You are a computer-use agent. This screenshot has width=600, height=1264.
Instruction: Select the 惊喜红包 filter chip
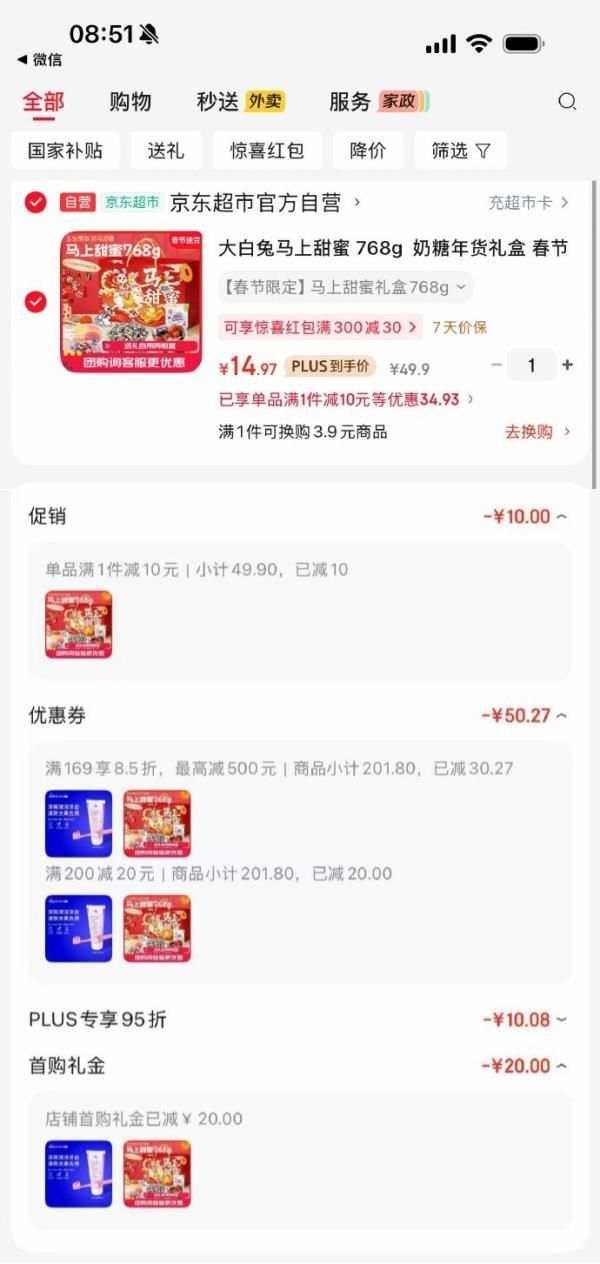(267, 151)
